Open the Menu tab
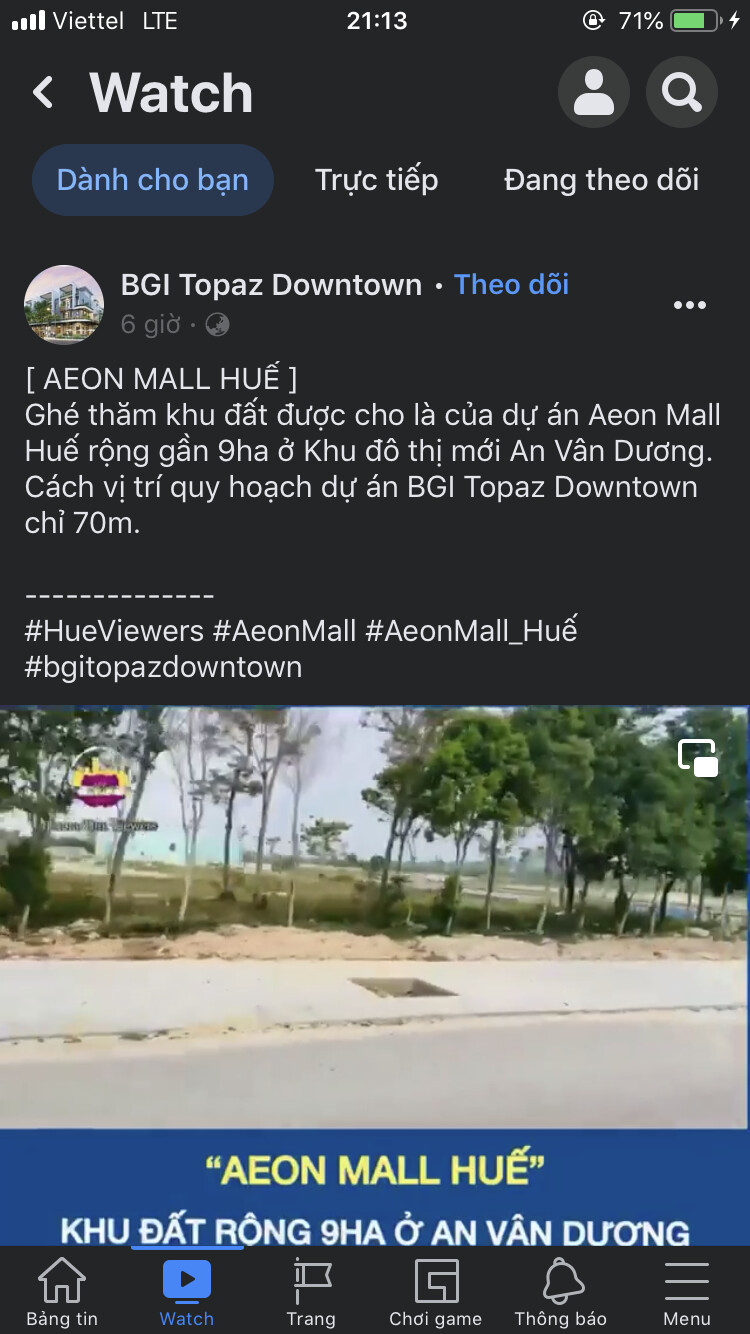Screen dimensions: 750x1334 tap(687, 1291)
